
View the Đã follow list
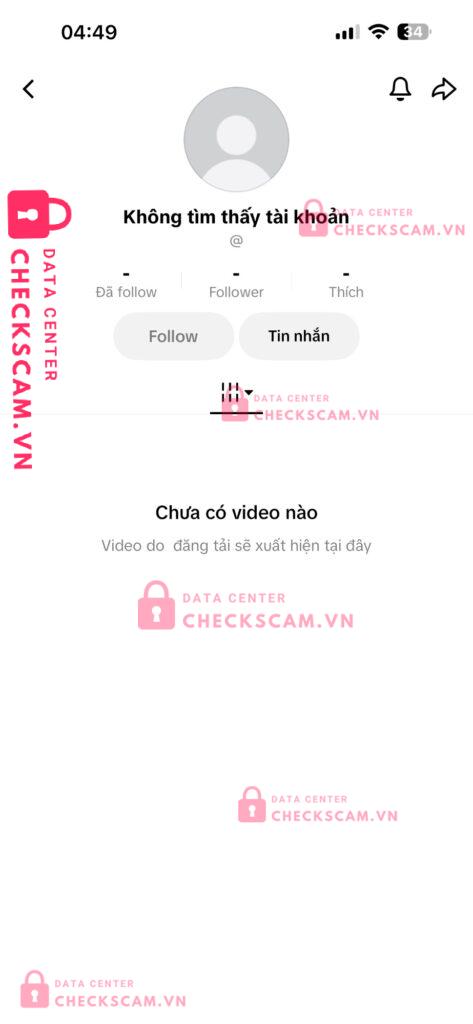pyautogui.click(x=126, y=284)
